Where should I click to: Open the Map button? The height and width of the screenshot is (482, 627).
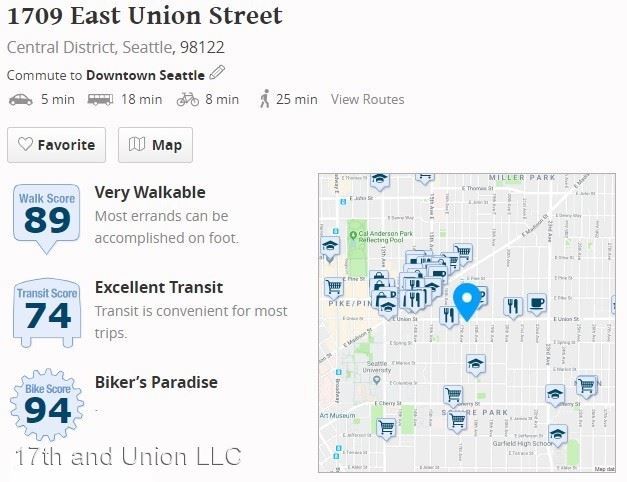pyautogui.click(x=155, y=145)
